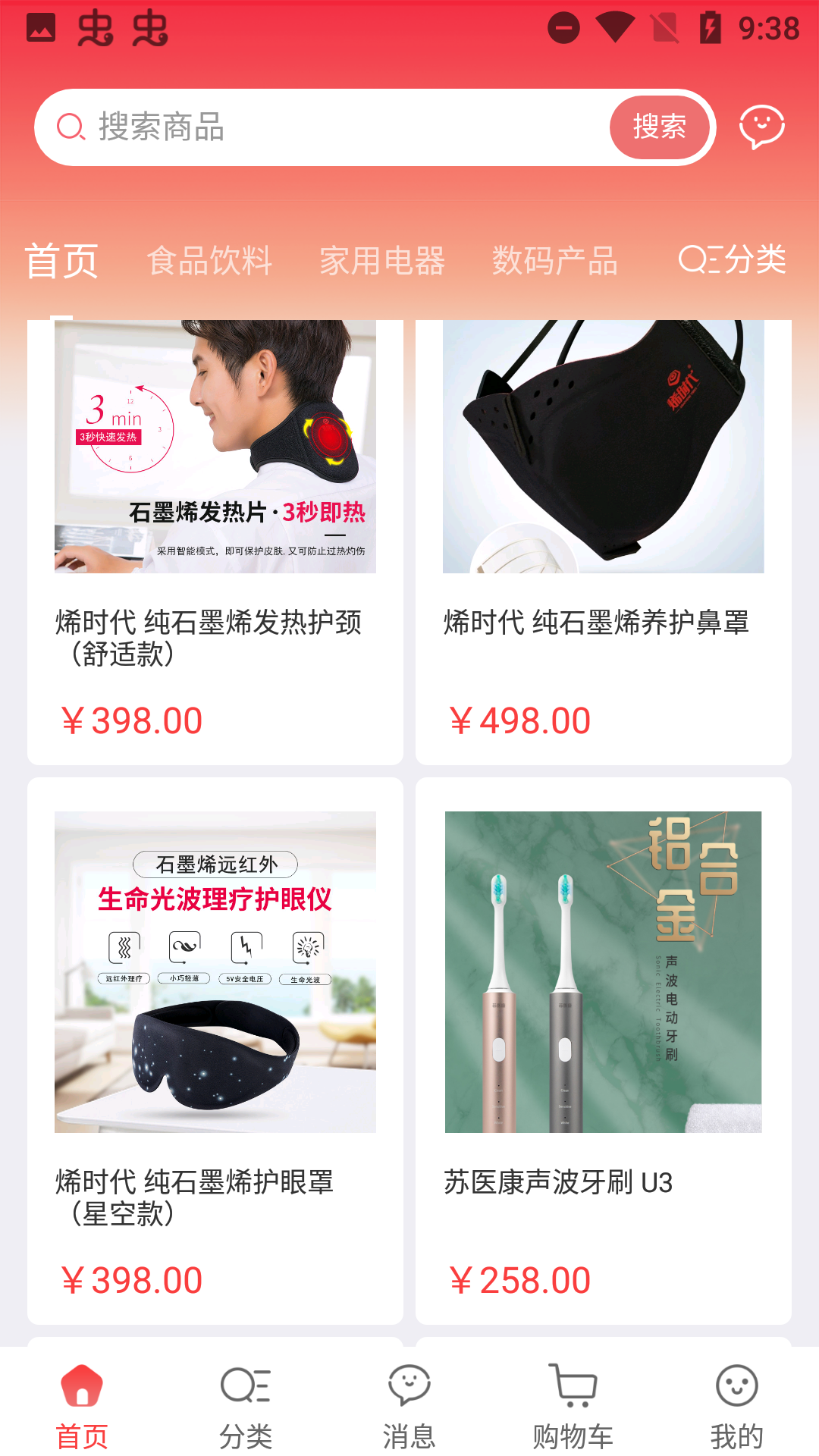Tap the 搜索商品 search input field

303,127
